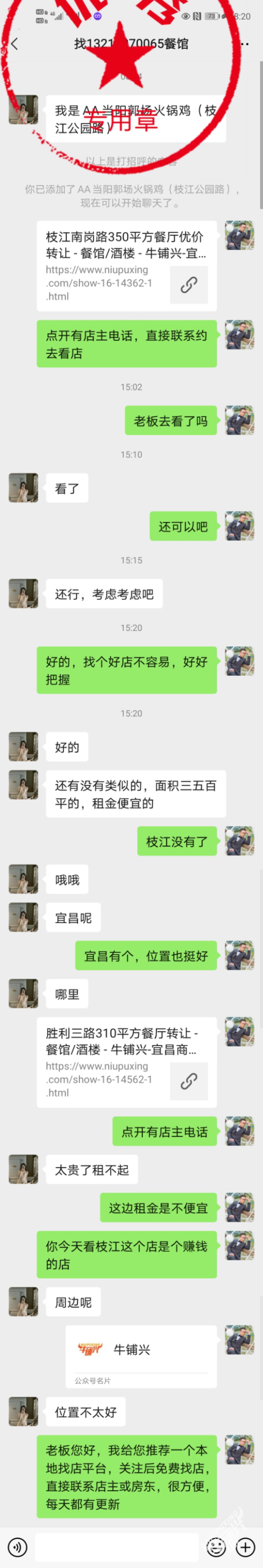Switch to voice message input
The image size is (263, 1568).
point(18,1546)
